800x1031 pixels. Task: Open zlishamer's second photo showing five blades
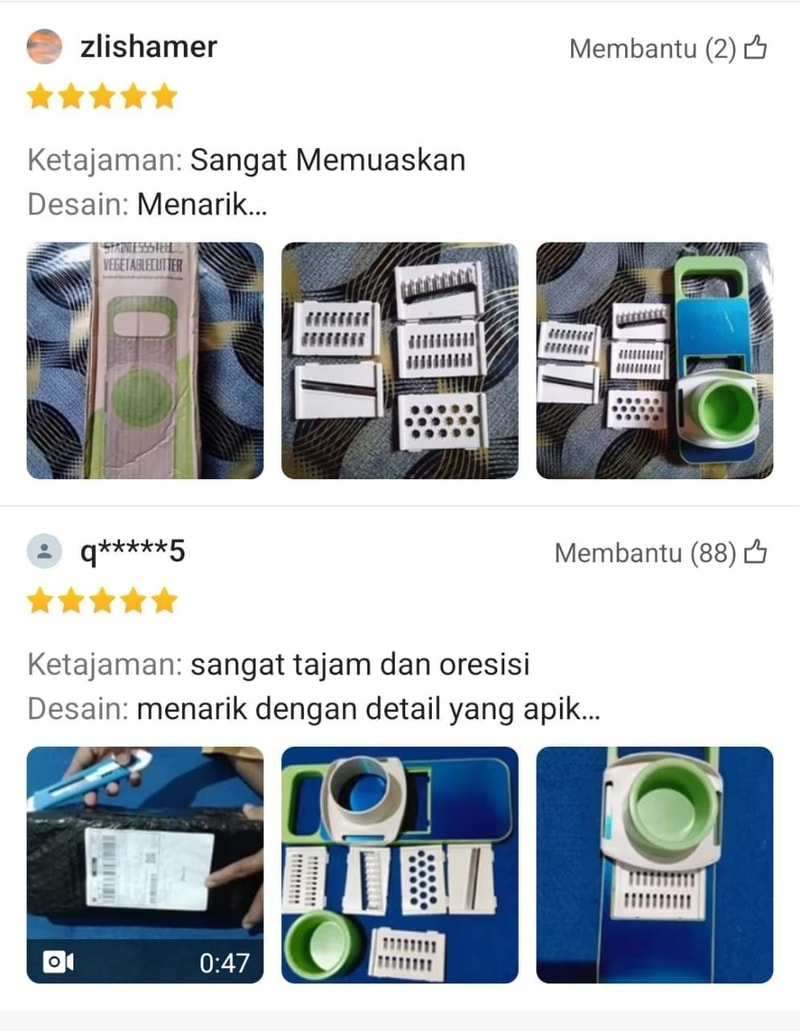pos(399,360)
